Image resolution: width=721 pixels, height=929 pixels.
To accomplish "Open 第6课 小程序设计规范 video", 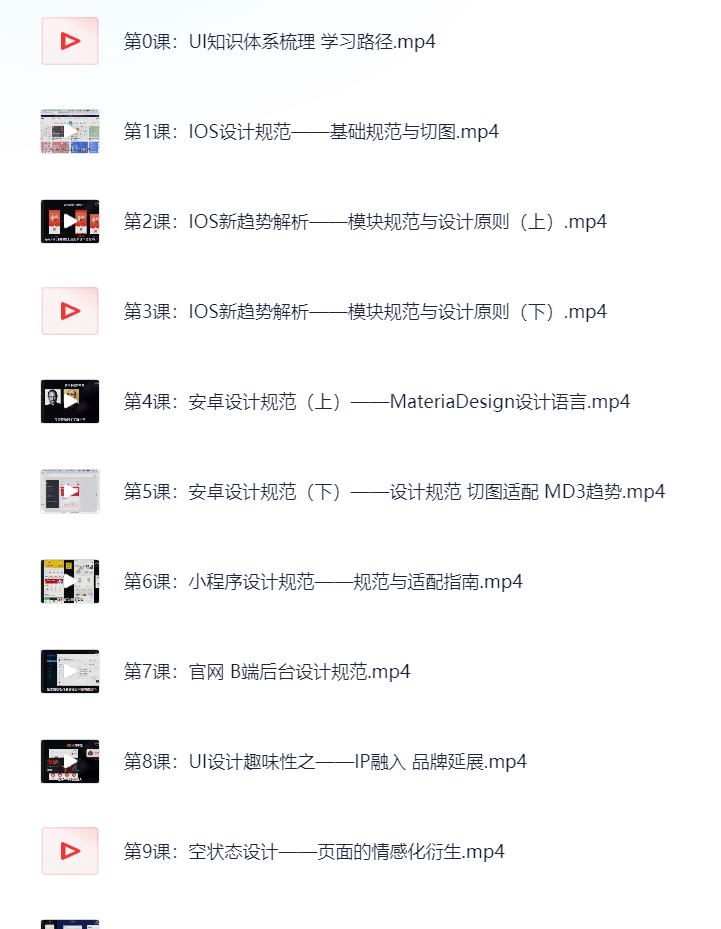I will click(x=323, y=582).
